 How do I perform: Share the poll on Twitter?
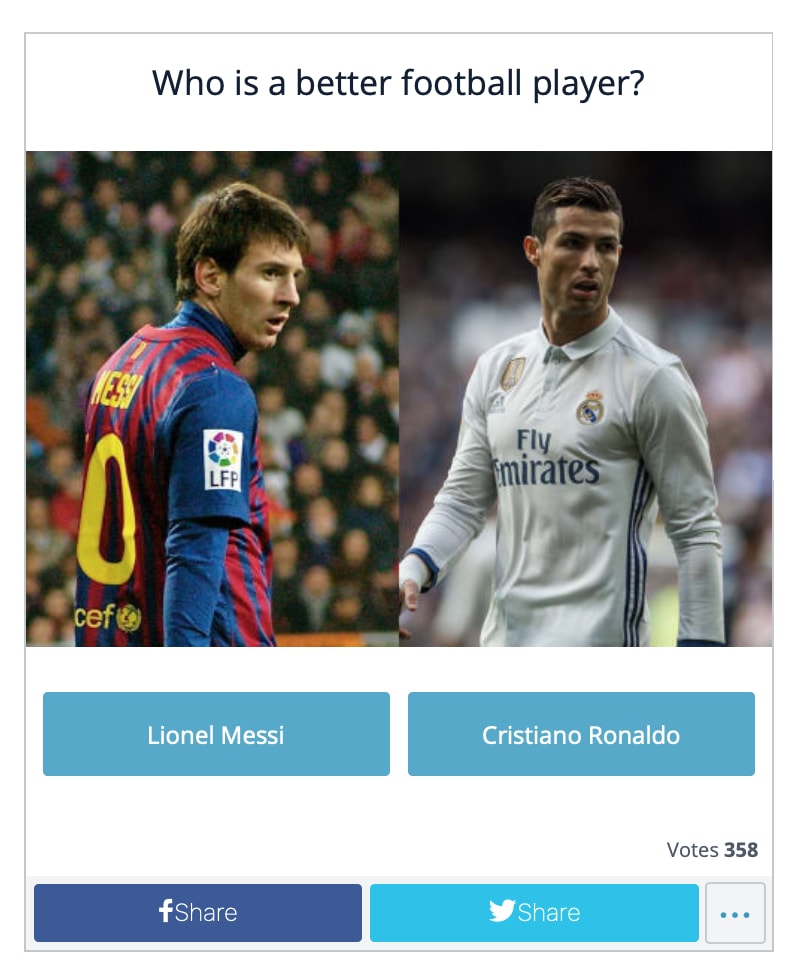[x=534, y=912]
